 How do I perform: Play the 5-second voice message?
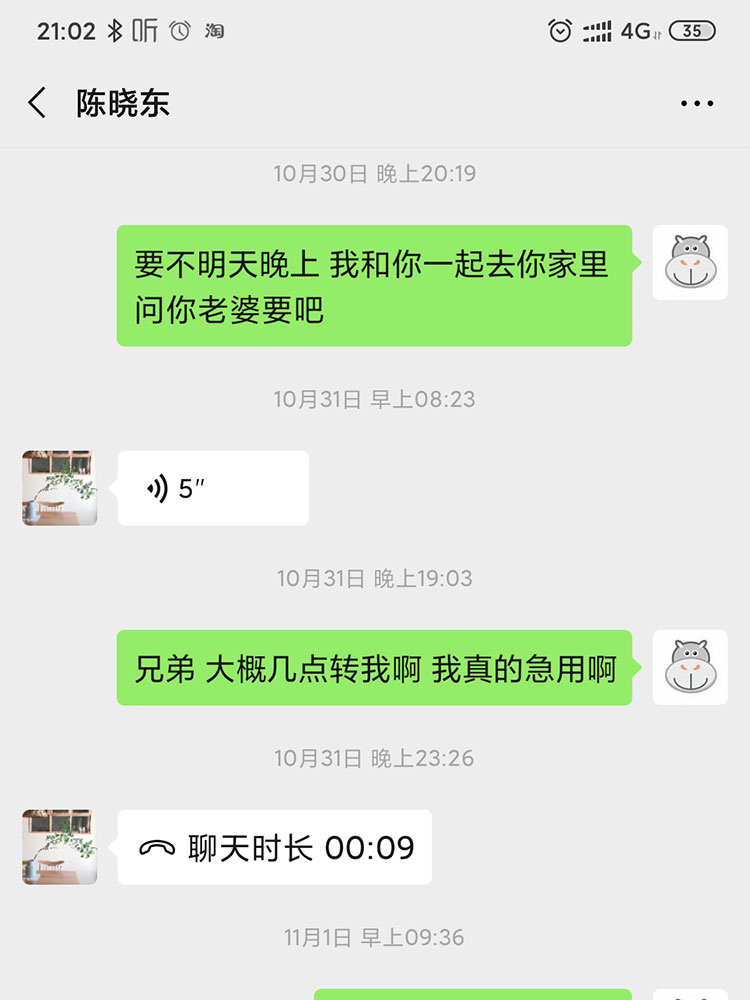tap(213, 488)
